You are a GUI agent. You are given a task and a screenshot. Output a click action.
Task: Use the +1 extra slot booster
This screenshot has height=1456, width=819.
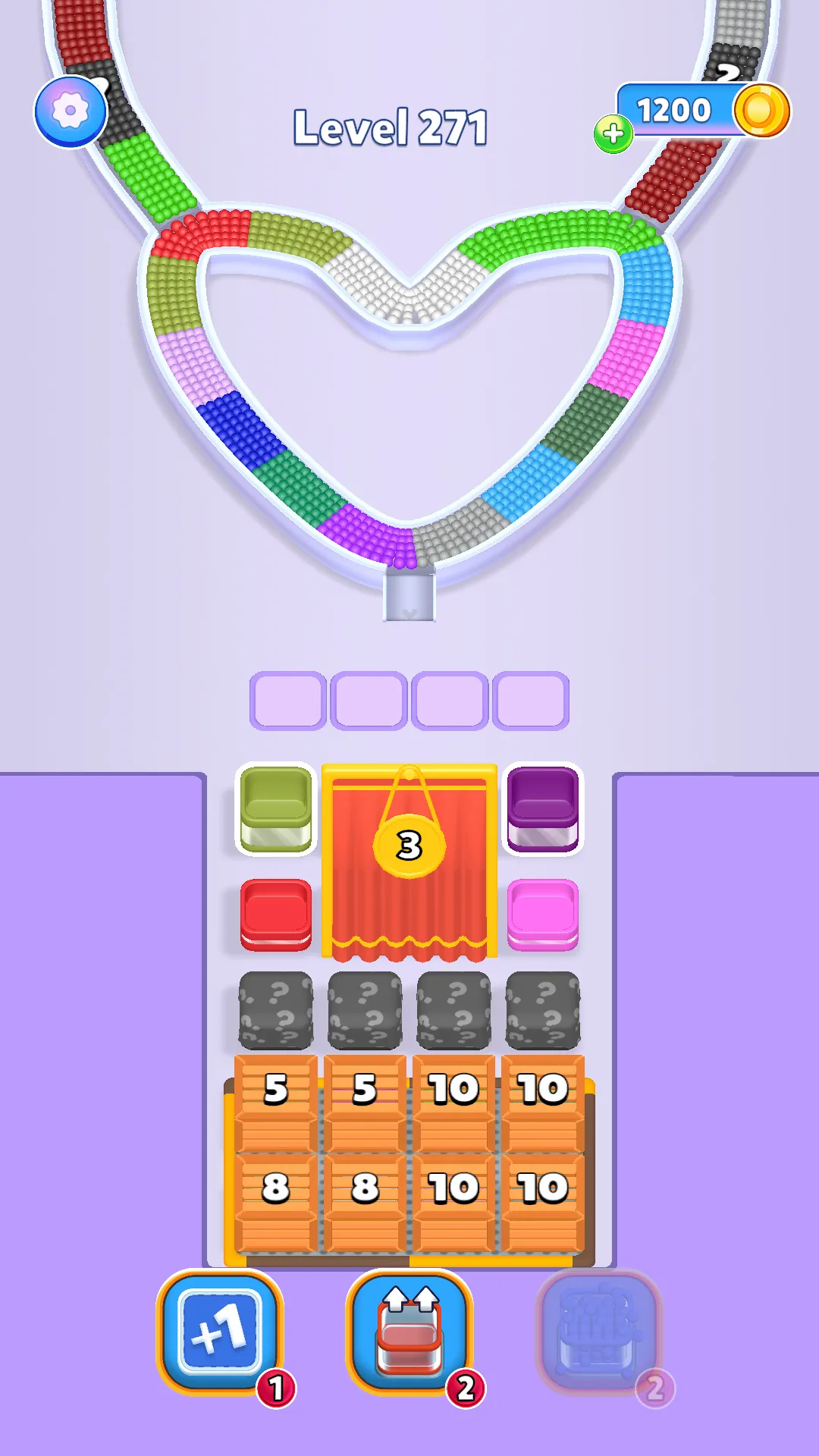tap(220, 1332)
